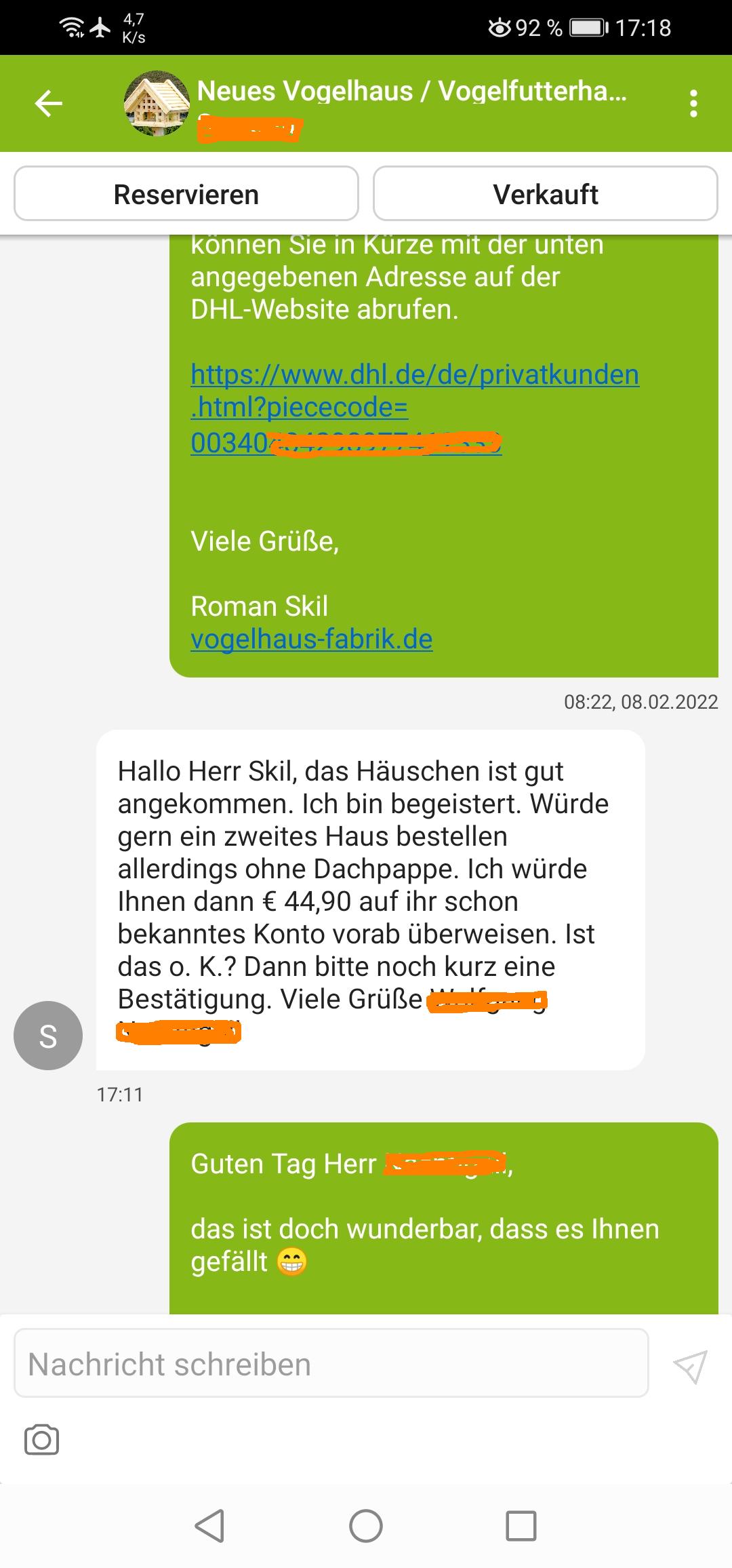732x1568 pixels.
Task: Tap the system back button
Action: click(209, 1526)
